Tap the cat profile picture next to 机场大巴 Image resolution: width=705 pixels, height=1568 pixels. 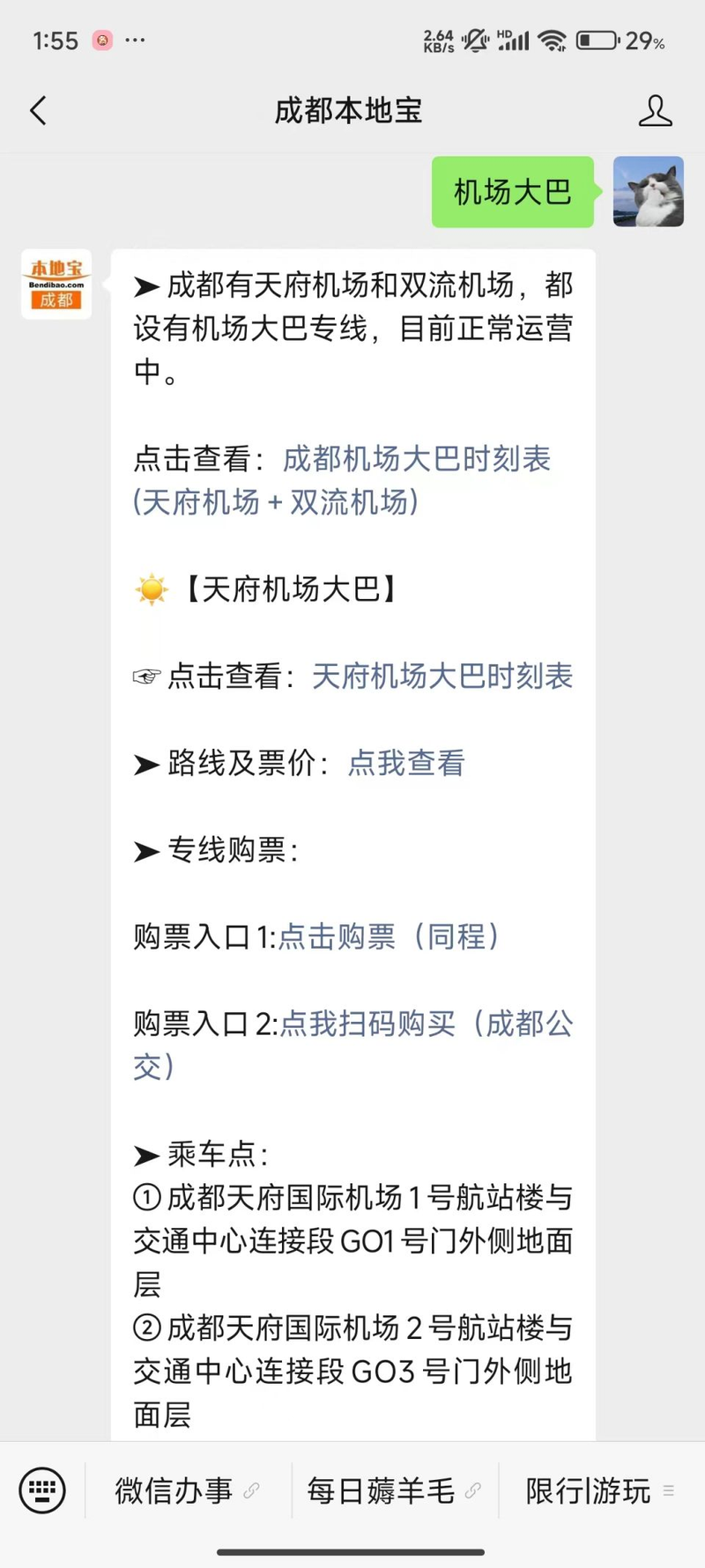[x=649, y=192]
